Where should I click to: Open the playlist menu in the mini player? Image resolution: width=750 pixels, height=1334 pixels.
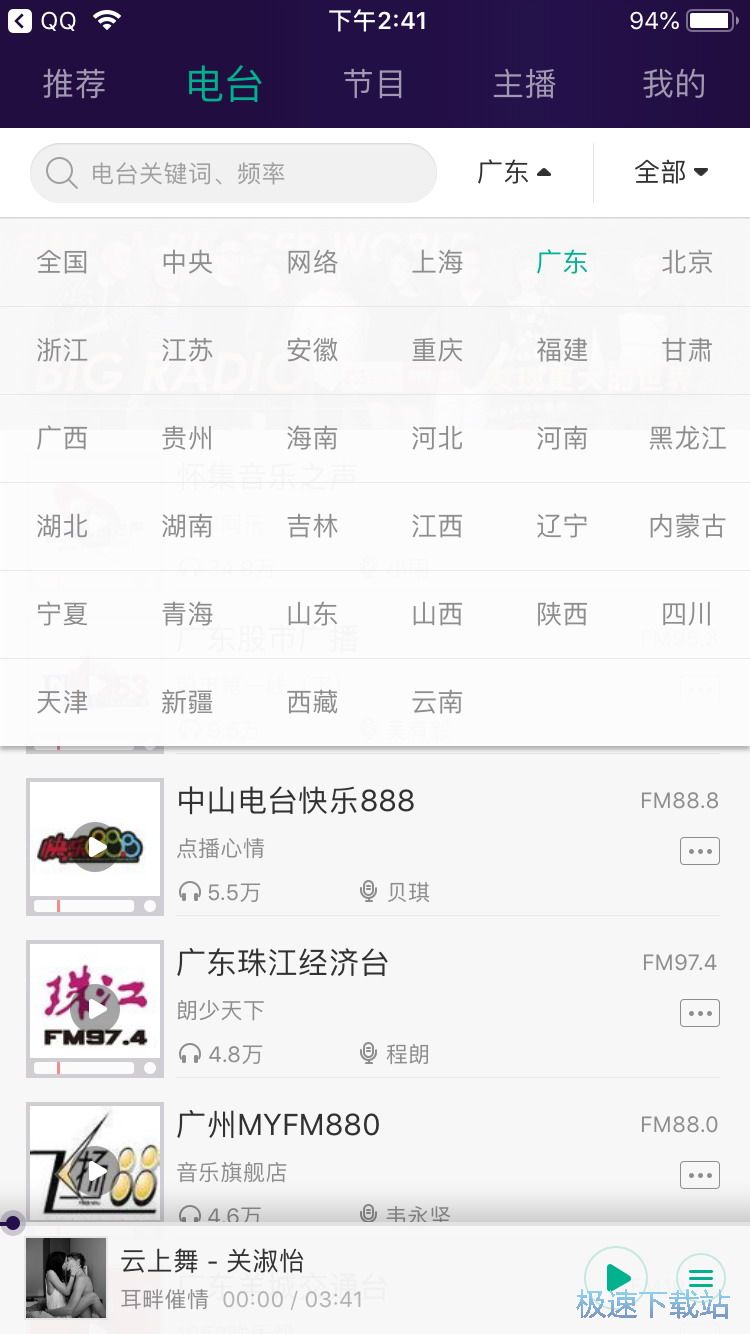pyautogui.click(x=700, y=1277)
